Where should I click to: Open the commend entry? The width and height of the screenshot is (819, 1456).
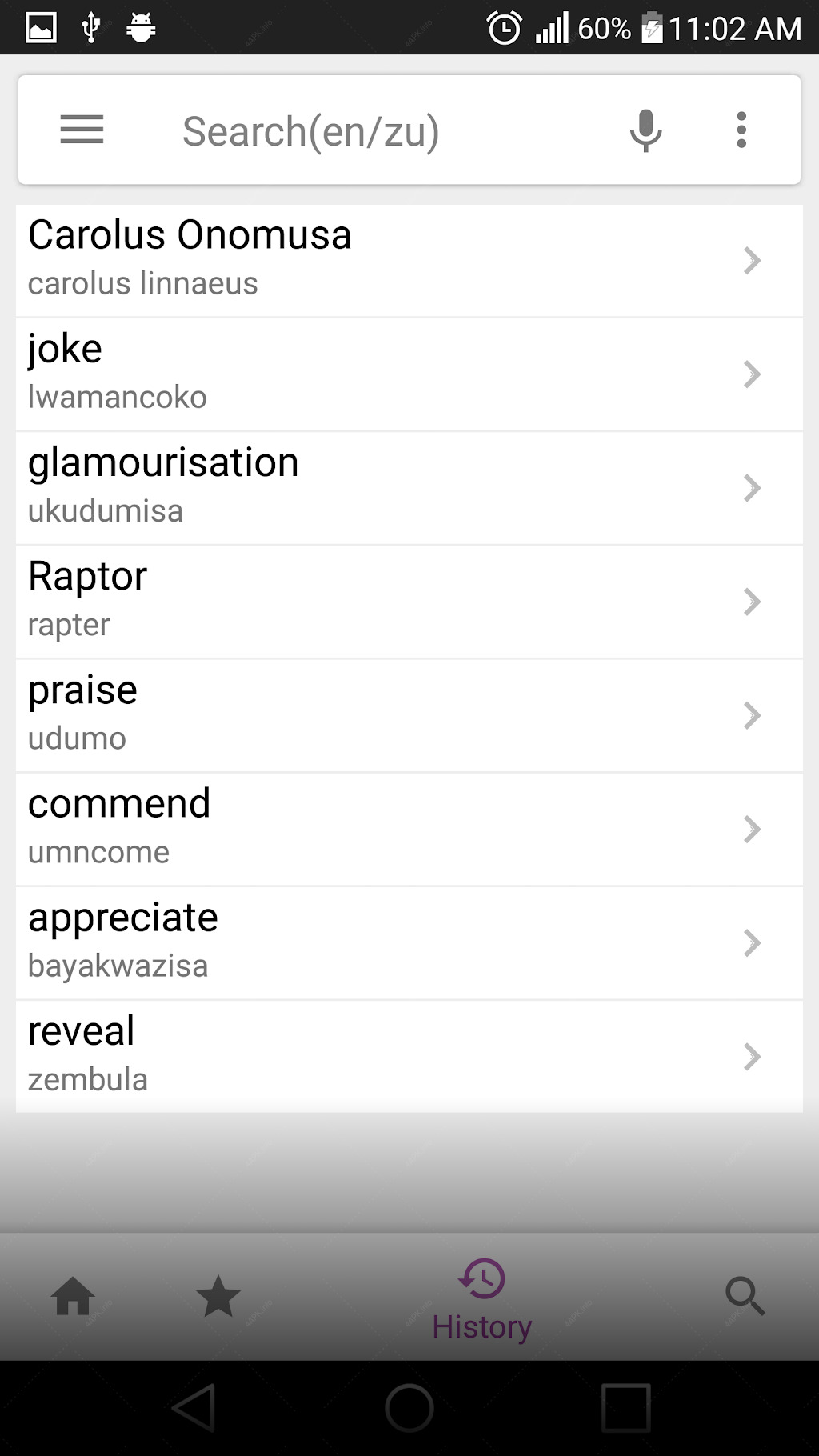pyautogui.click(x=409, y=829)
